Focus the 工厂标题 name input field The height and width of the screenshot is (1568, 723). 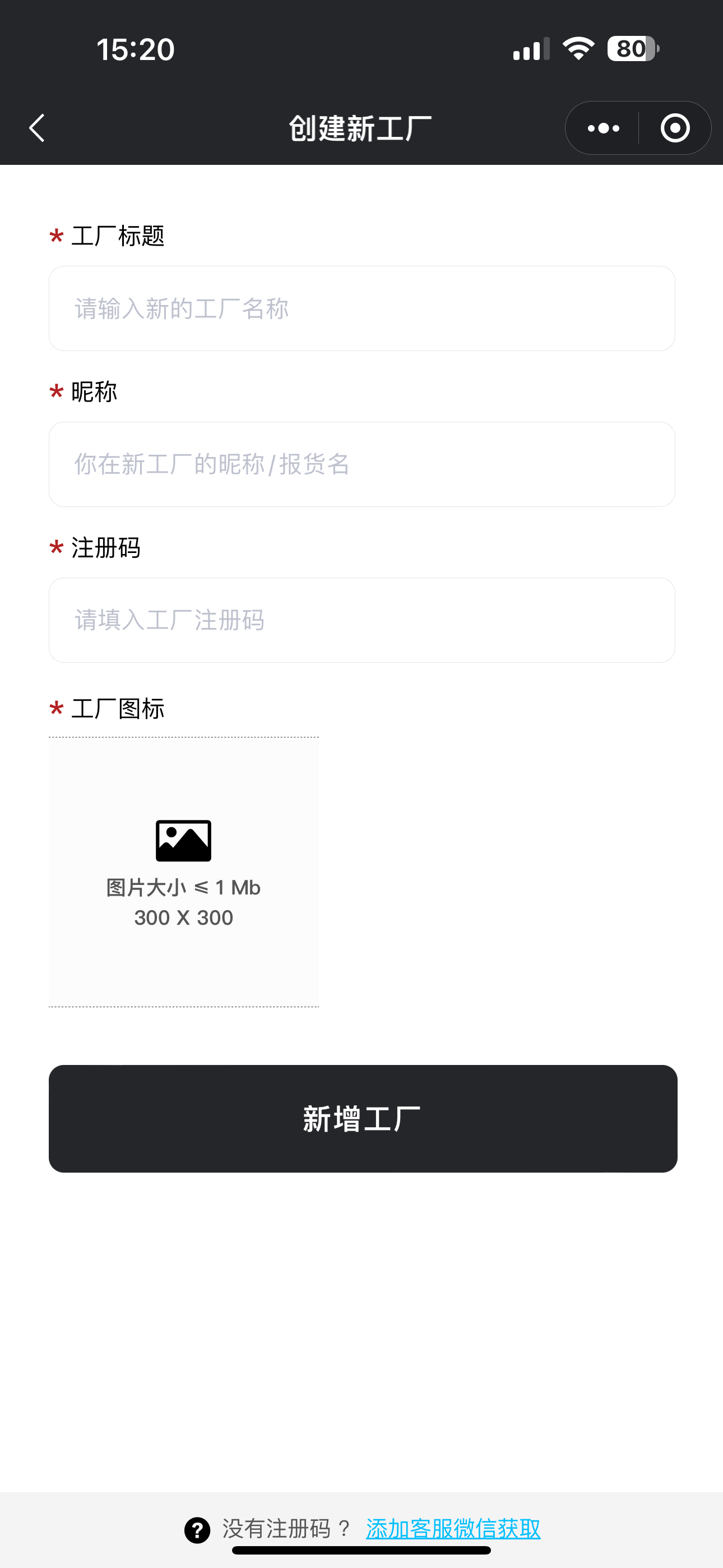point(361,308)
